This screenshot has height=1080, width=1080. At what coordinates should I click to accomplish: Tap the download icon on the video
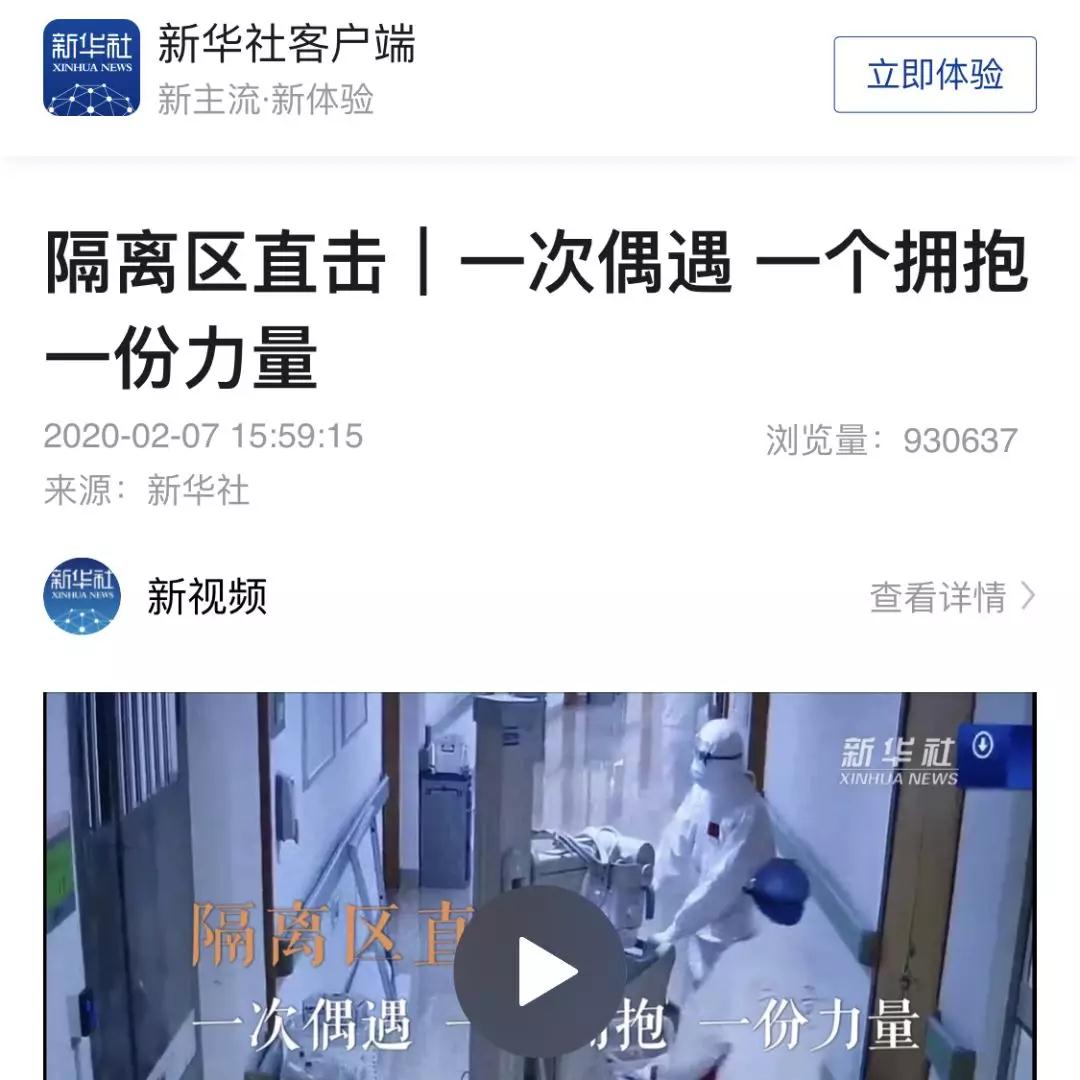983,746
